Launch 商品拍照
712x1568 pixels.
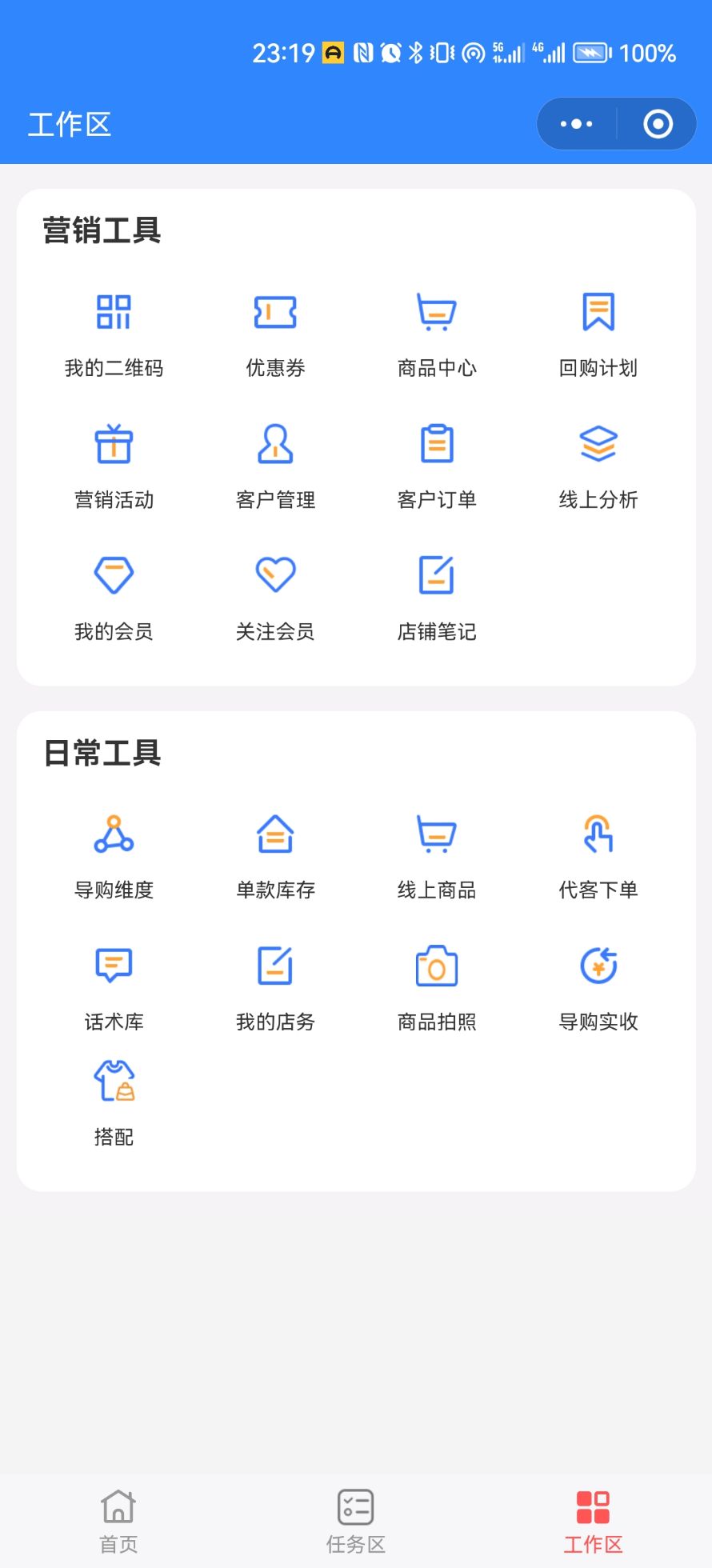click(x=437, y=986)
